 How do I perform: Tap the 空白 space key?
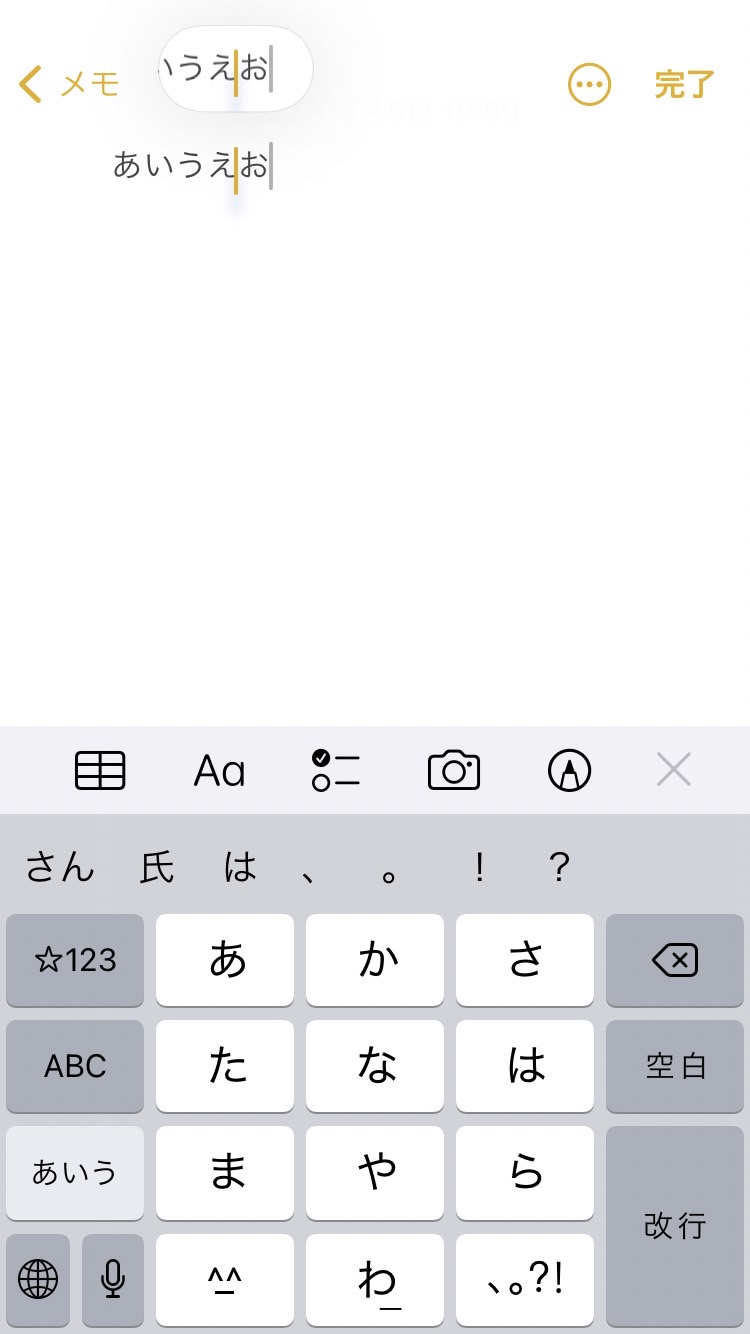point(675,1066)
